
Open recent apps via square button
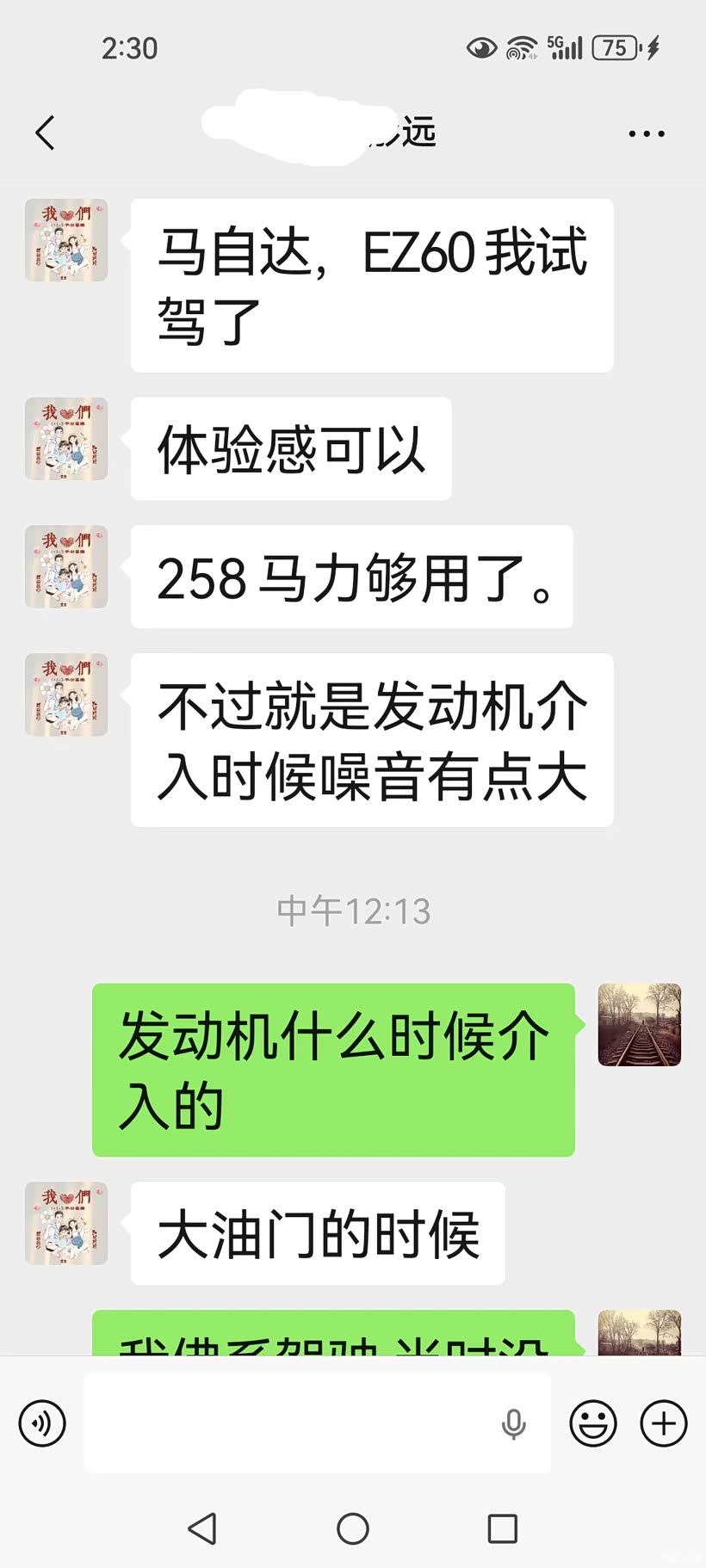[x=503, y=1528]
